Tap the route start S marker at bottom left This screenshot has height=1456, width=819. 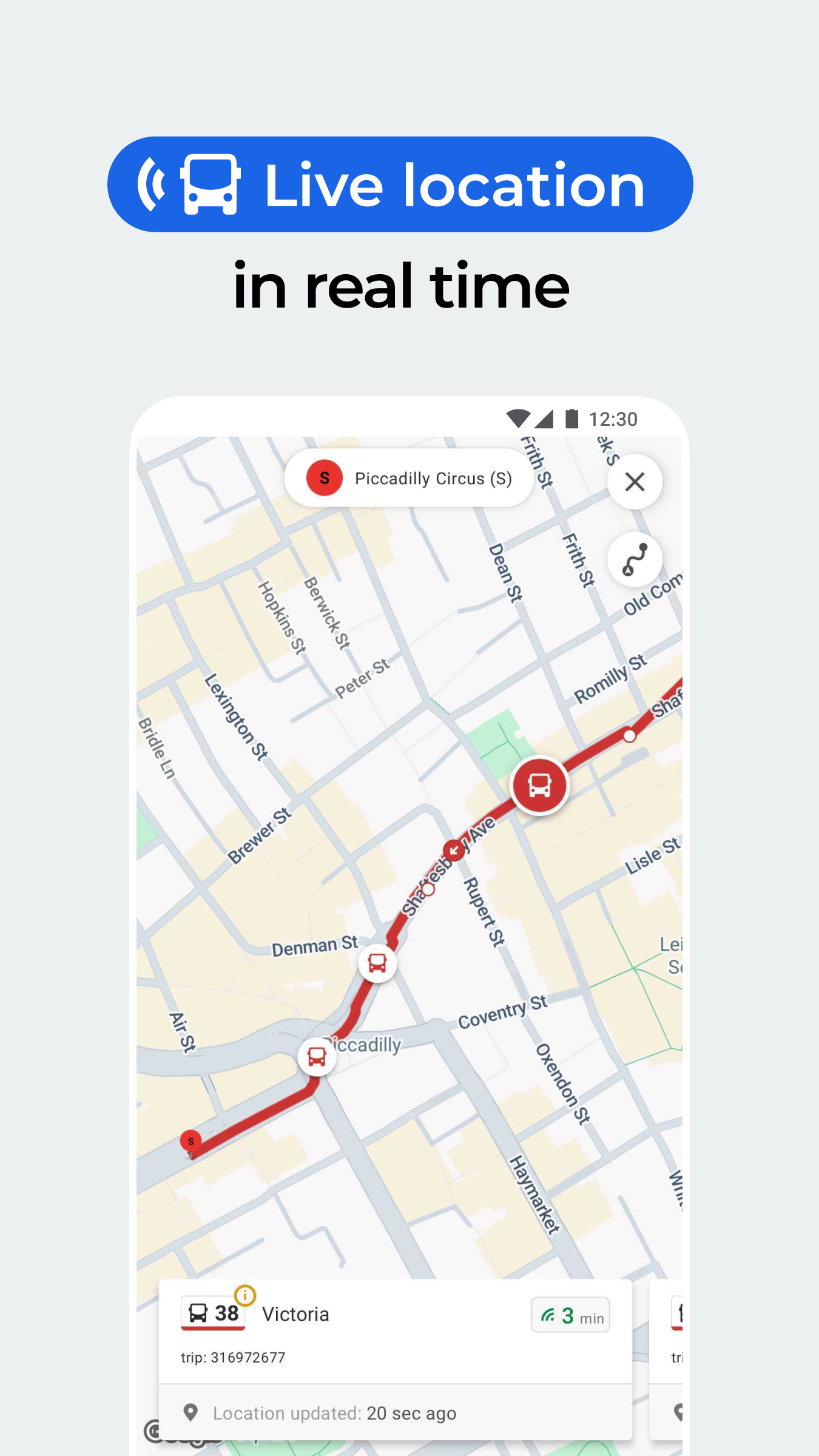point(189,1138)
